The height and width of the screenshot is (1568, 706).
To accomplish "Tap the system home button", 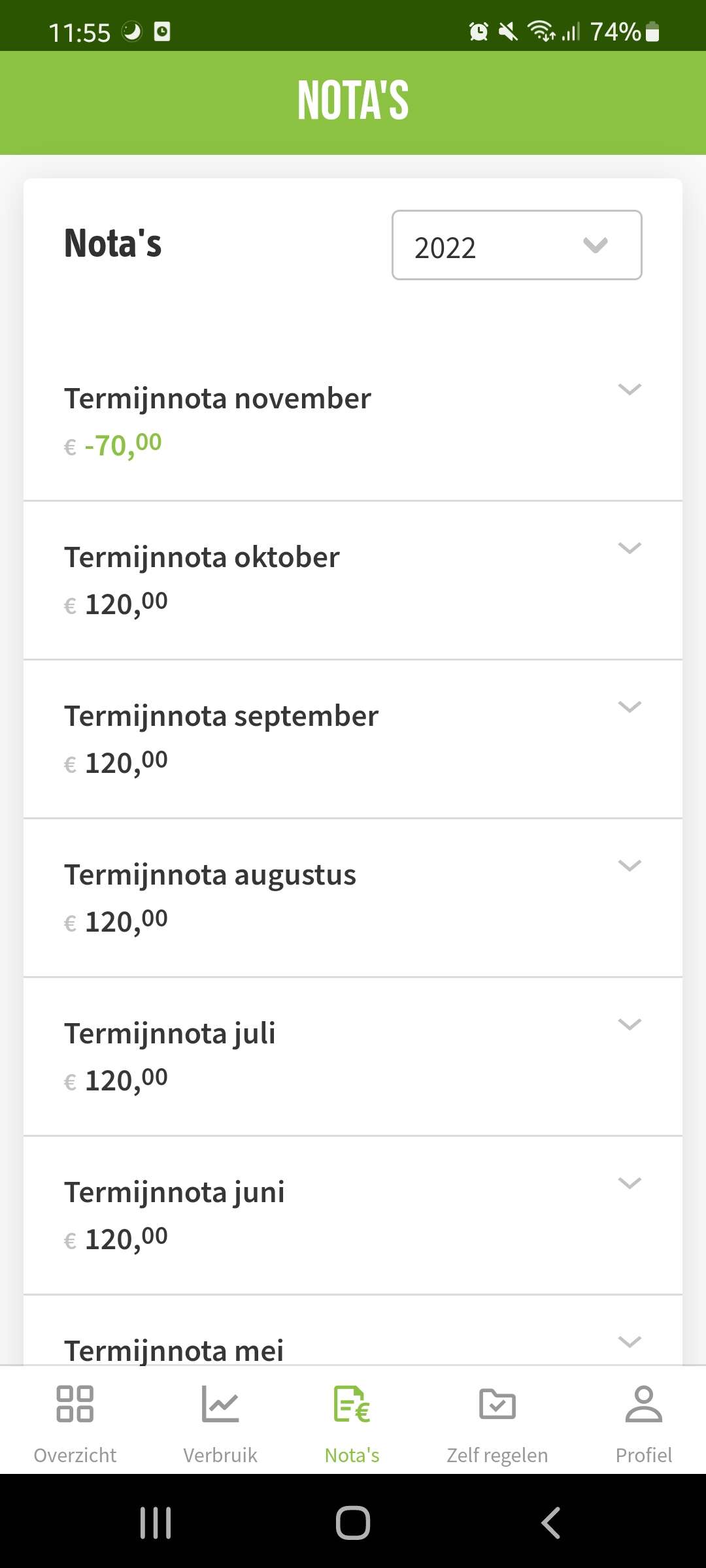I will pyautogui.click(x=353, y=1523).
